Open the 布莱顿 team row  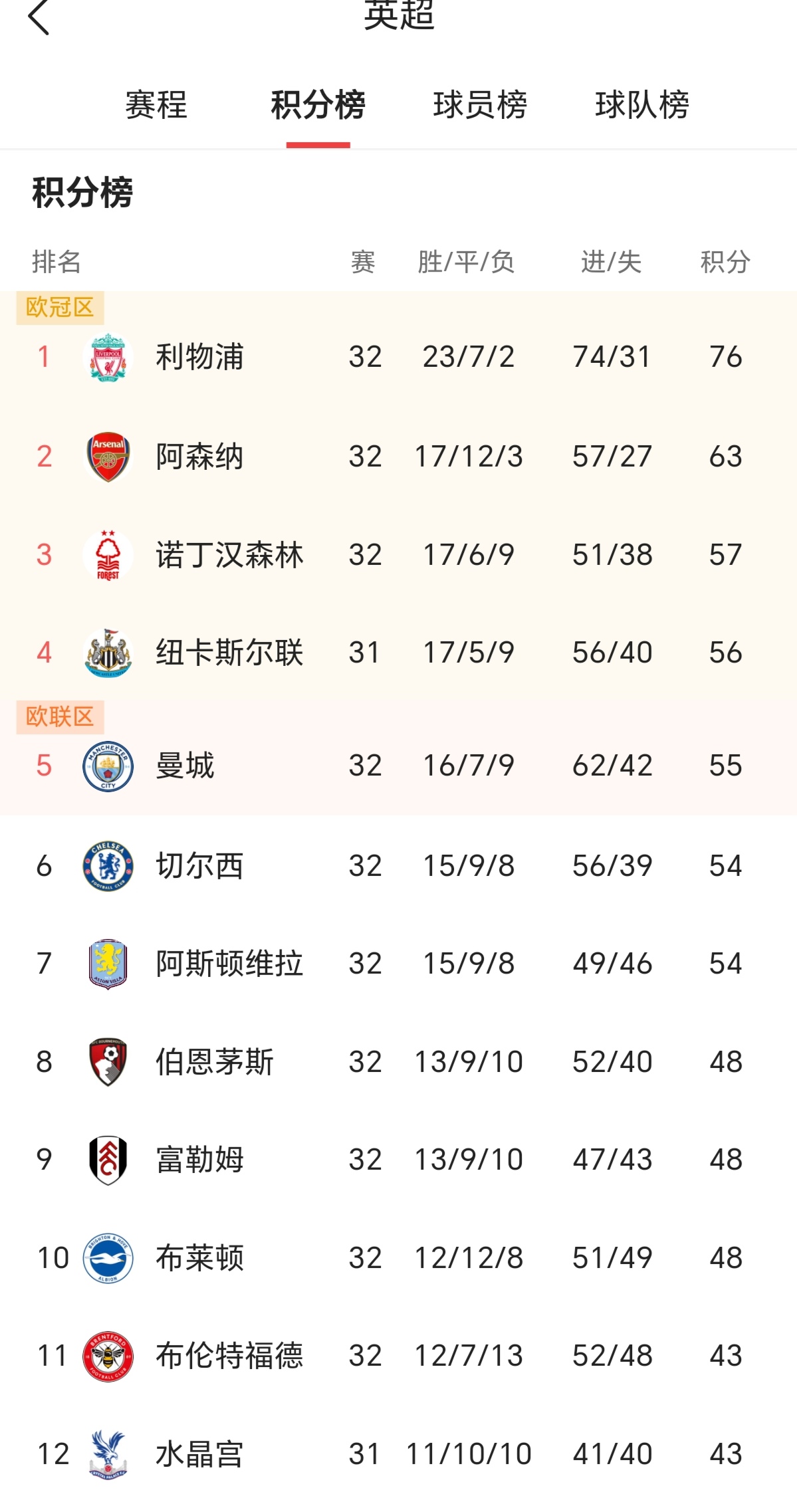click(199, 1258)
